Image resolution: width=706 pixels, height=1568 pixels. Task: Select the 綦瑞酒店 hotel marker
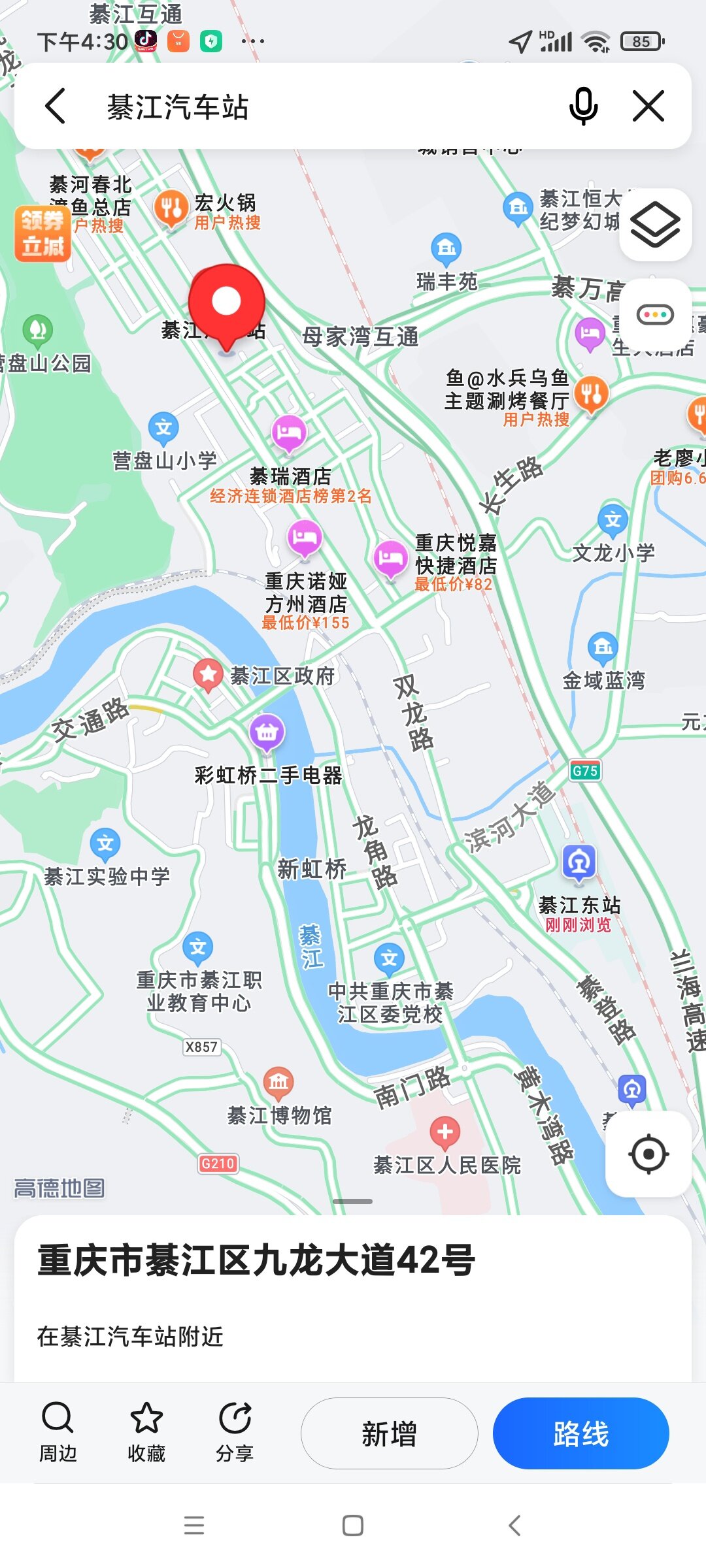pyautogui.click(x=289, y=433)
